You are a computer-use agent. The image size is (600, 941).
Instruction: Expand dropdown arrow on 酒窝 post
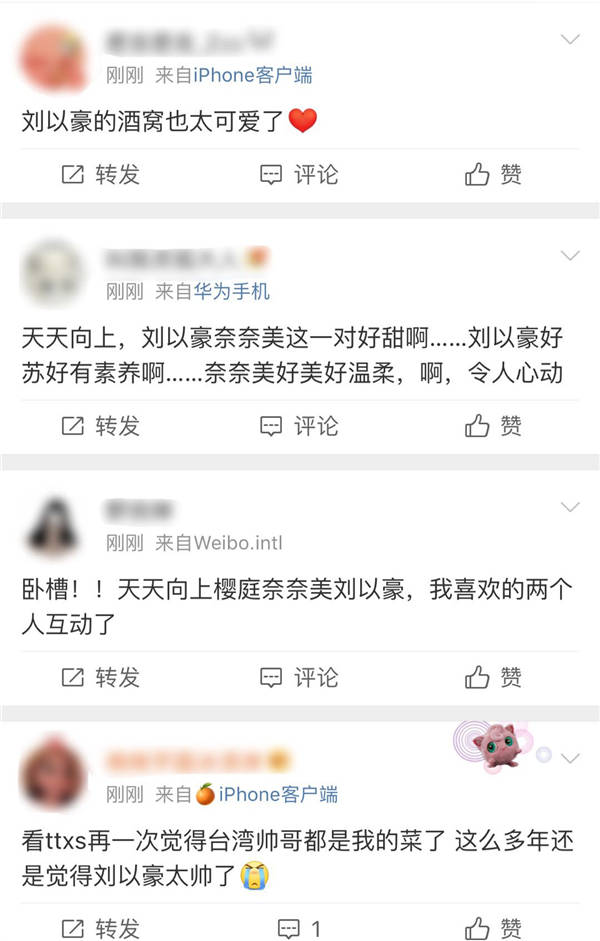coord(570,40)
